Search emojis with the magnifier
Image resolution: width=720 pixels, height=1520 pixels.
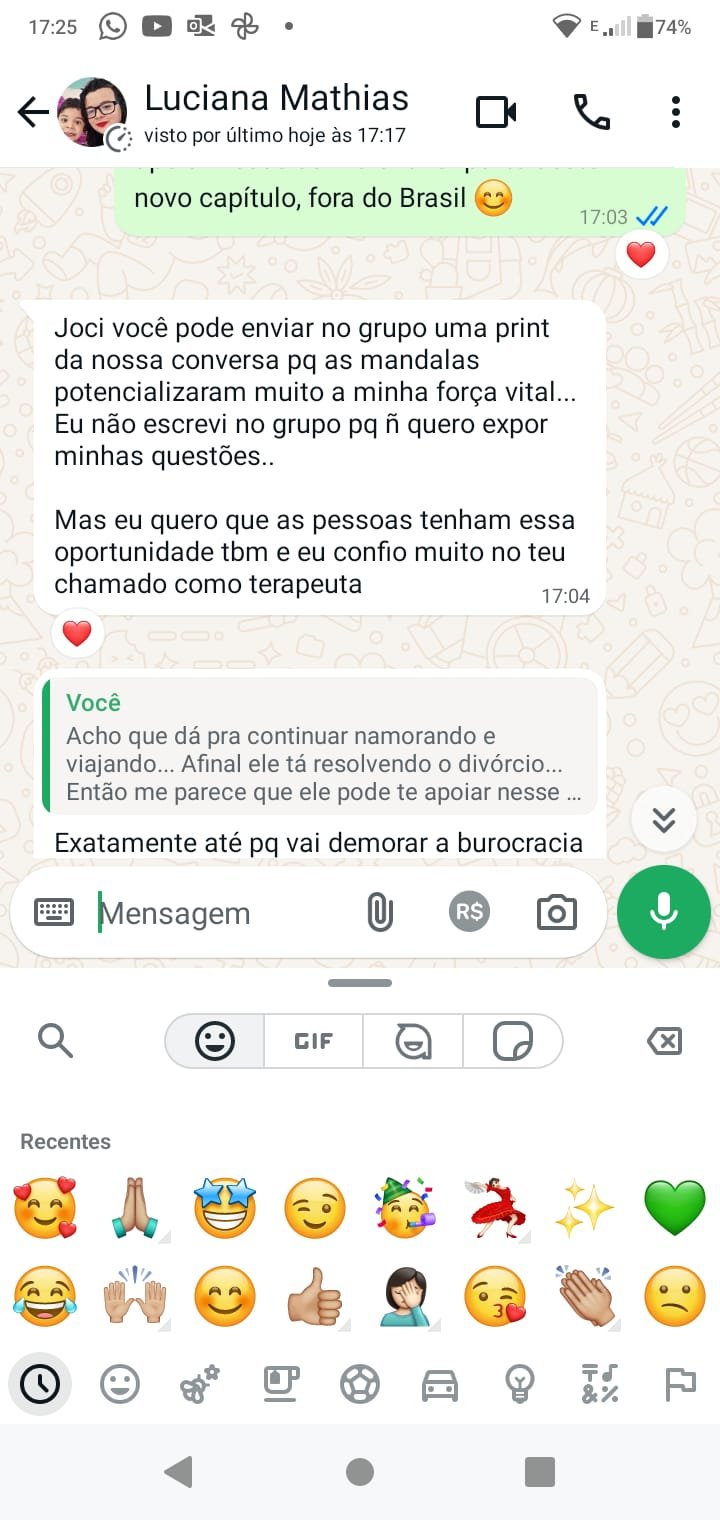[55, 1042]
